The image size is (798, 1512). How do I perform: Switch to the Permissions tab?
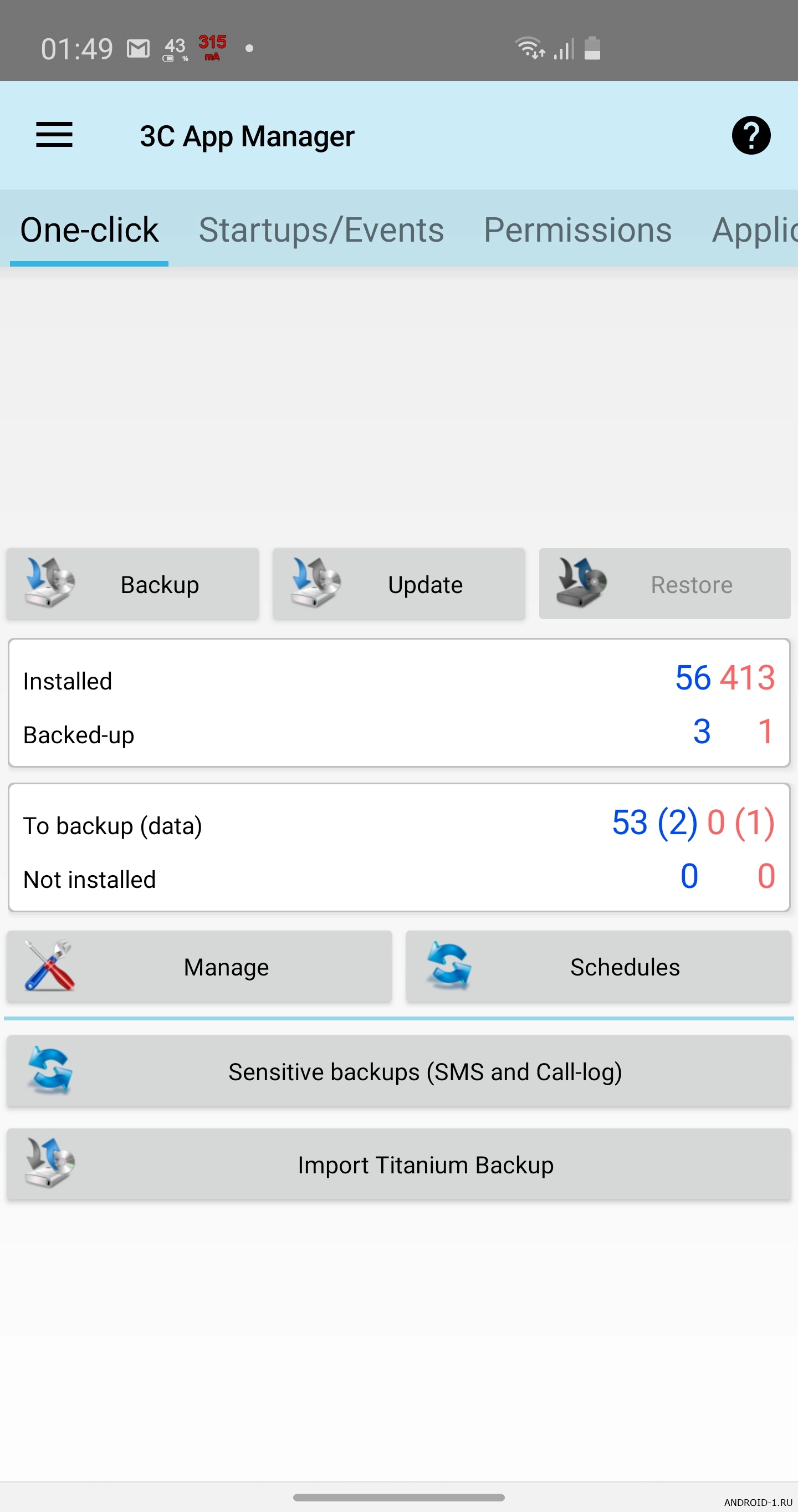(577, 229)
